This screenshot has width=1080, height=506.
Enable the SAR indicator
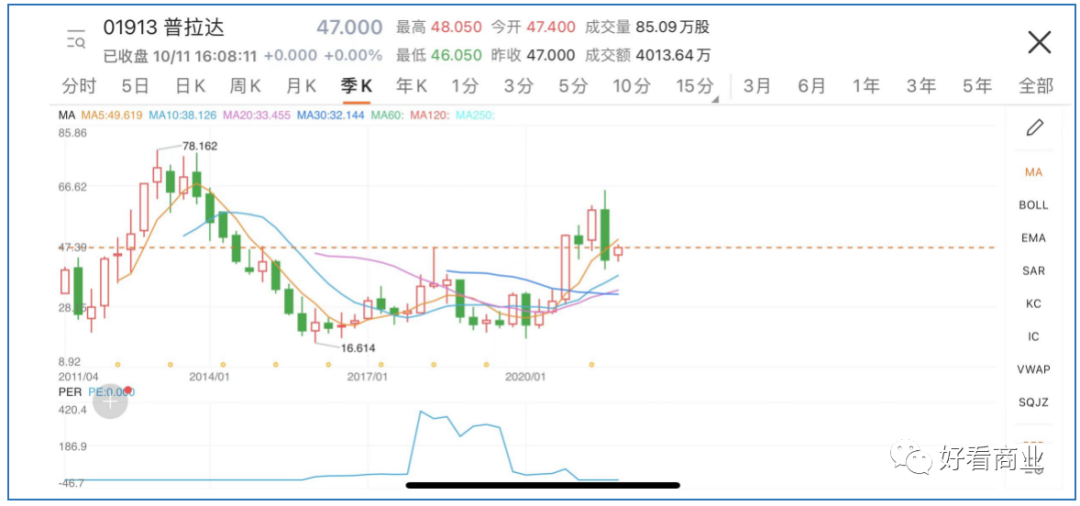1033,271
